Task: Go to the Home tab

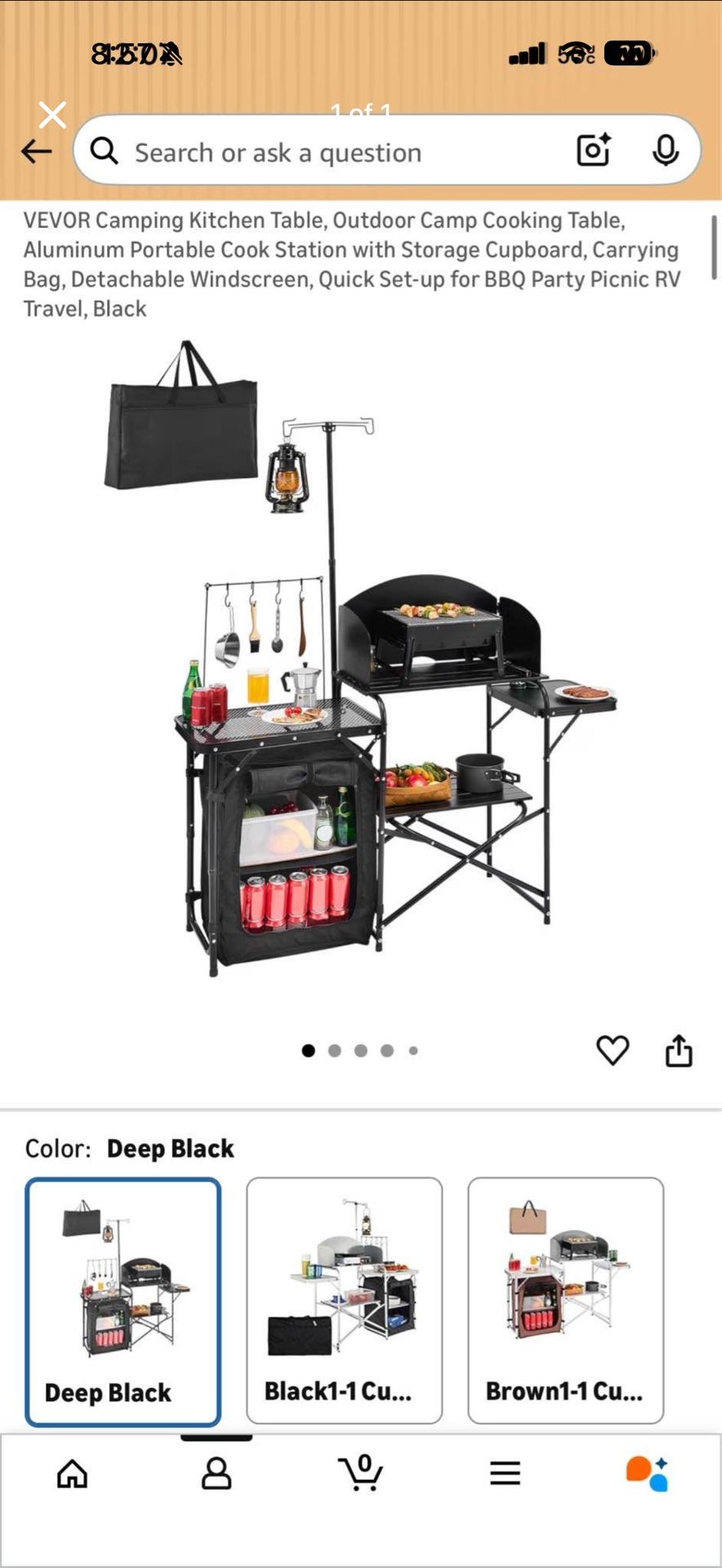Action: point(72,1475)
